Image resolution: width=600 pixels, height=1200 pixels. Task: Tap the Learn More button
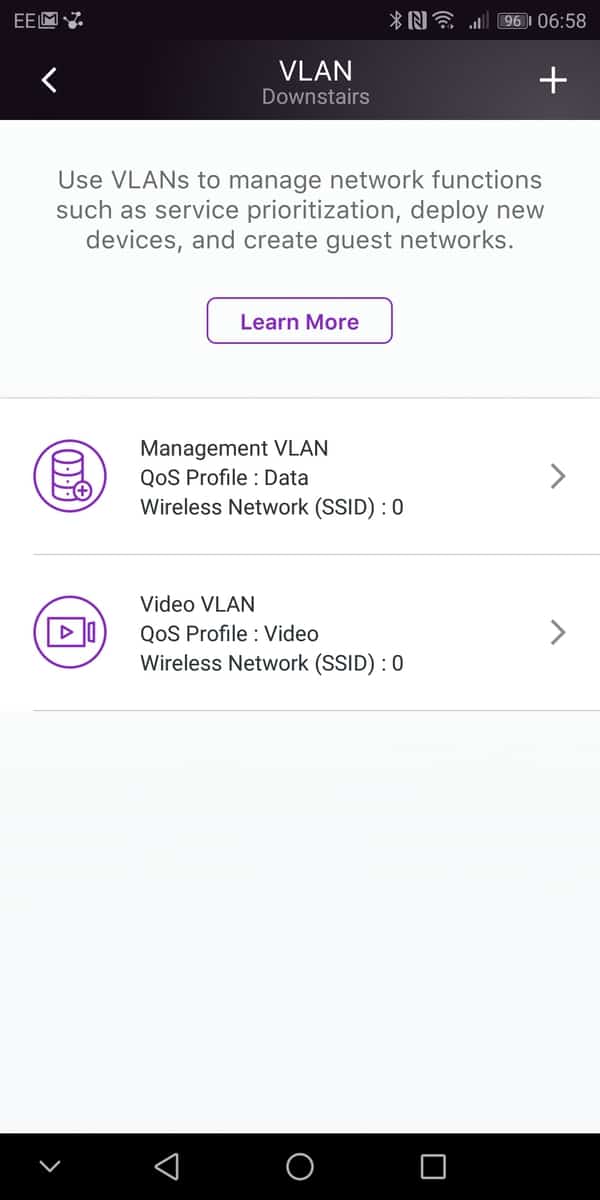[299, 321]
